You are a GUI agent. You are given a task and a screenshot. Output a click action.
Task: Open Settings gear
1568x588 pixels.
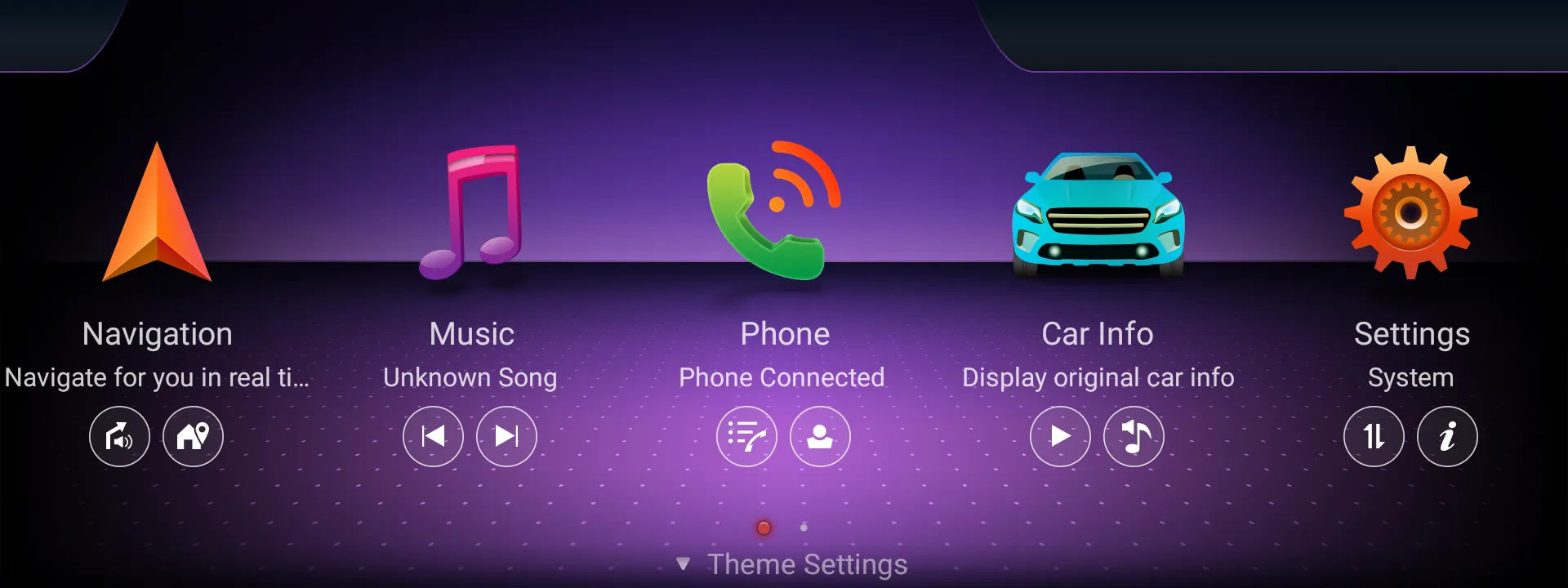tap(1410, 212)
